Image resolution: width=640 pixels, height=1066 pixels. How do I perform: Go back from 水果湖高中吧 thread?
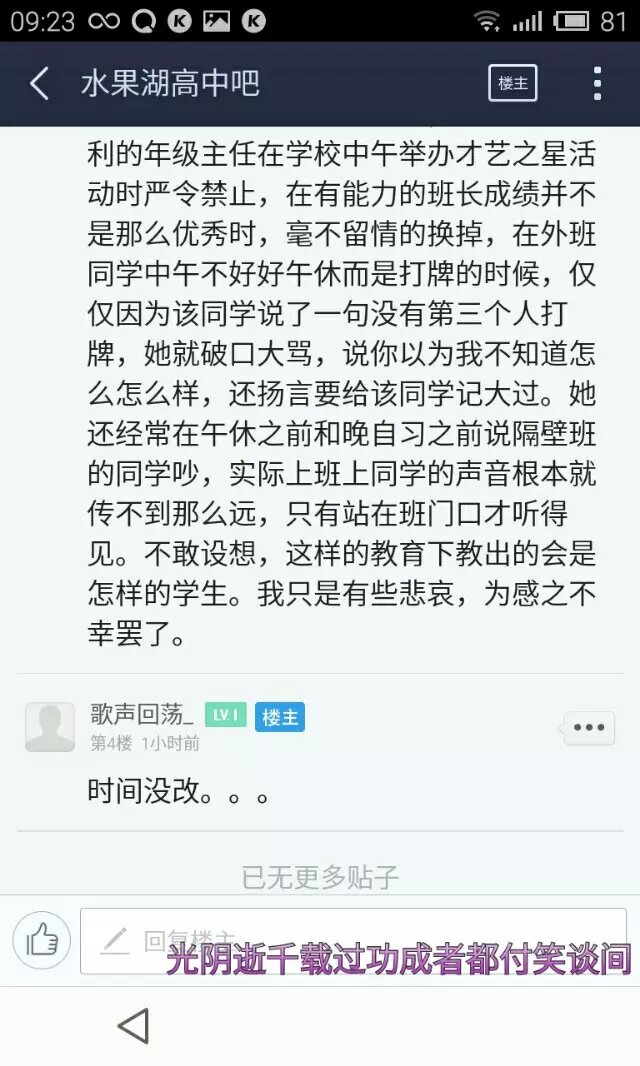[40, 84]
